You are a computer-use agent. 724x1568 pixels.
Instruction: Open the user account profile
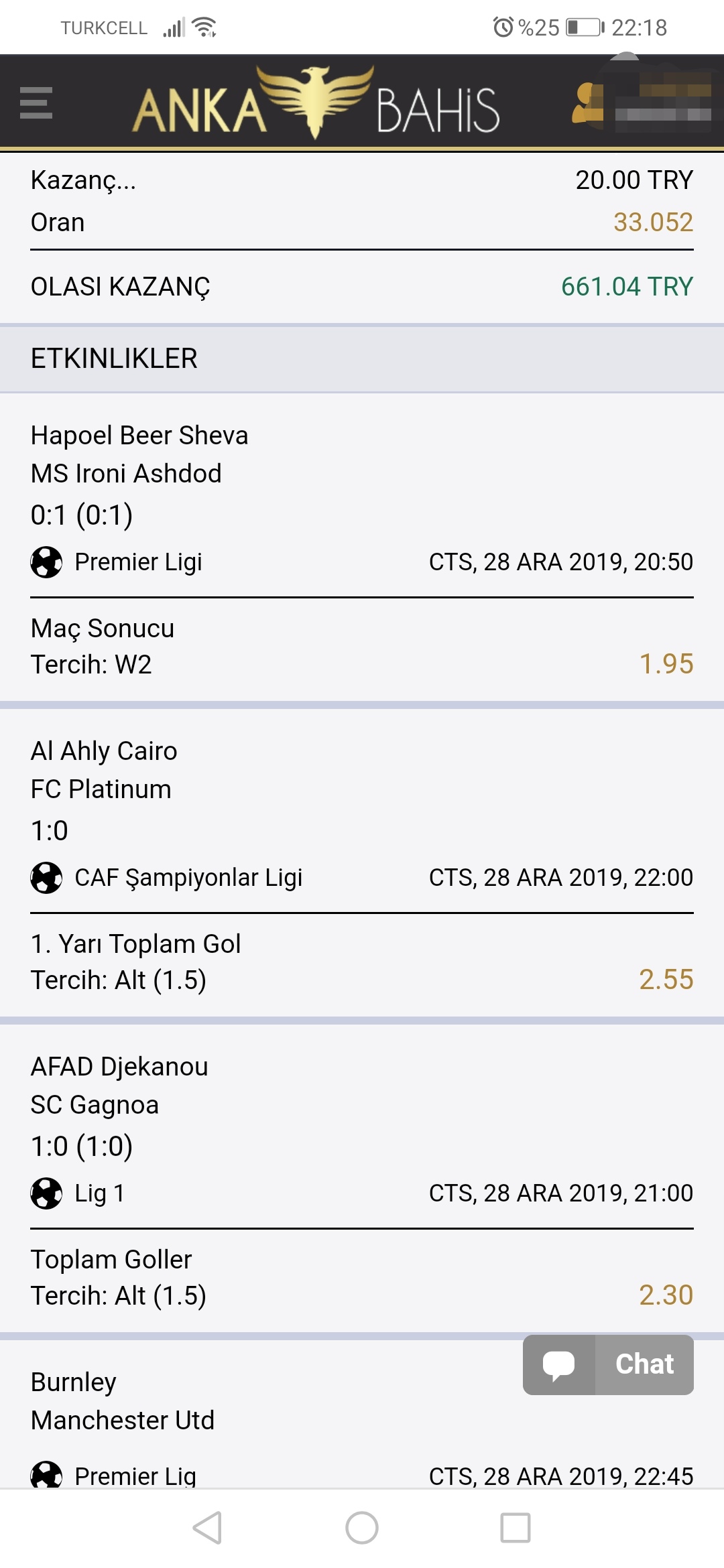[642, 103]
